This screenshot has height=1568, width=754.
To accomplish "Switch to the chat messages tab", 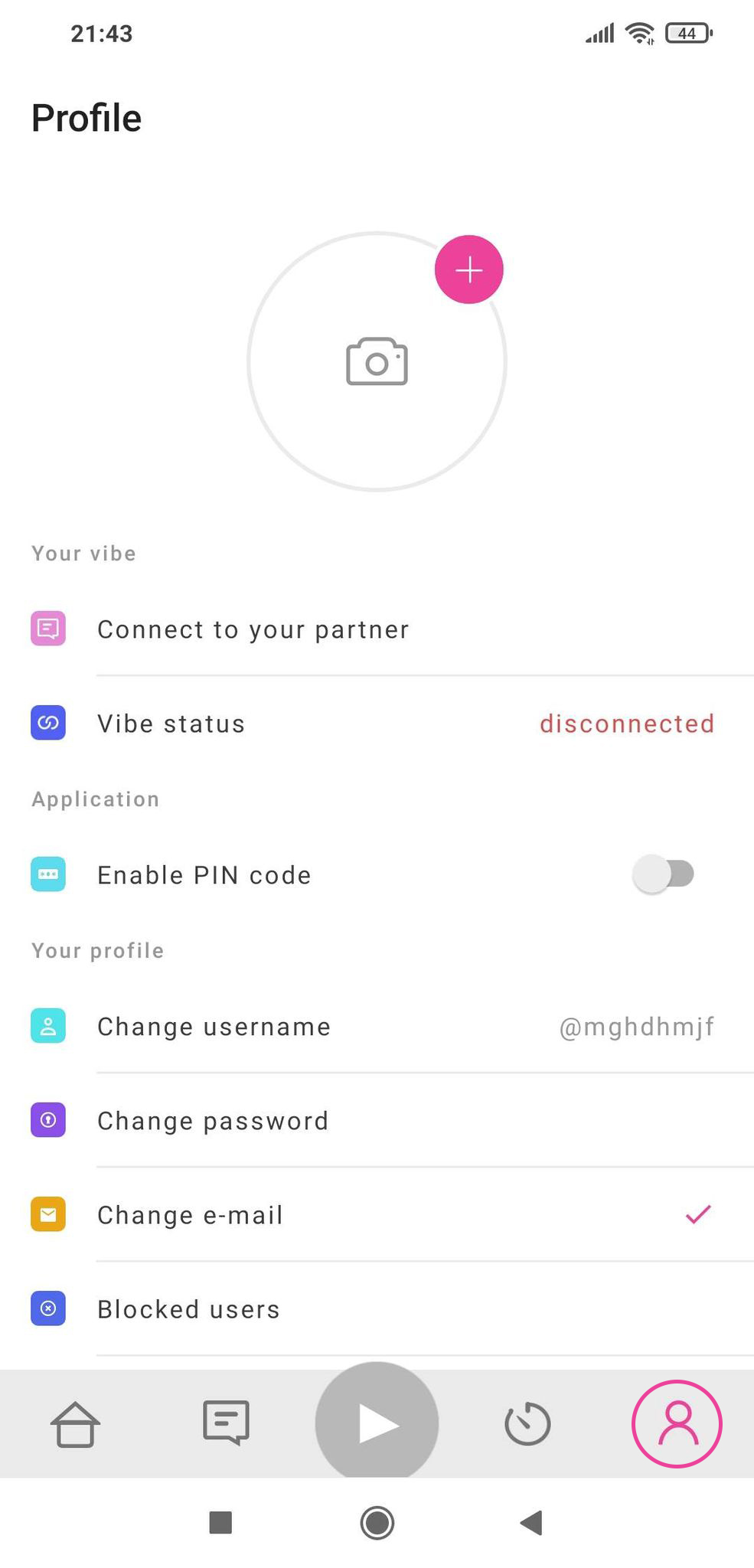I will [226, 1423].
